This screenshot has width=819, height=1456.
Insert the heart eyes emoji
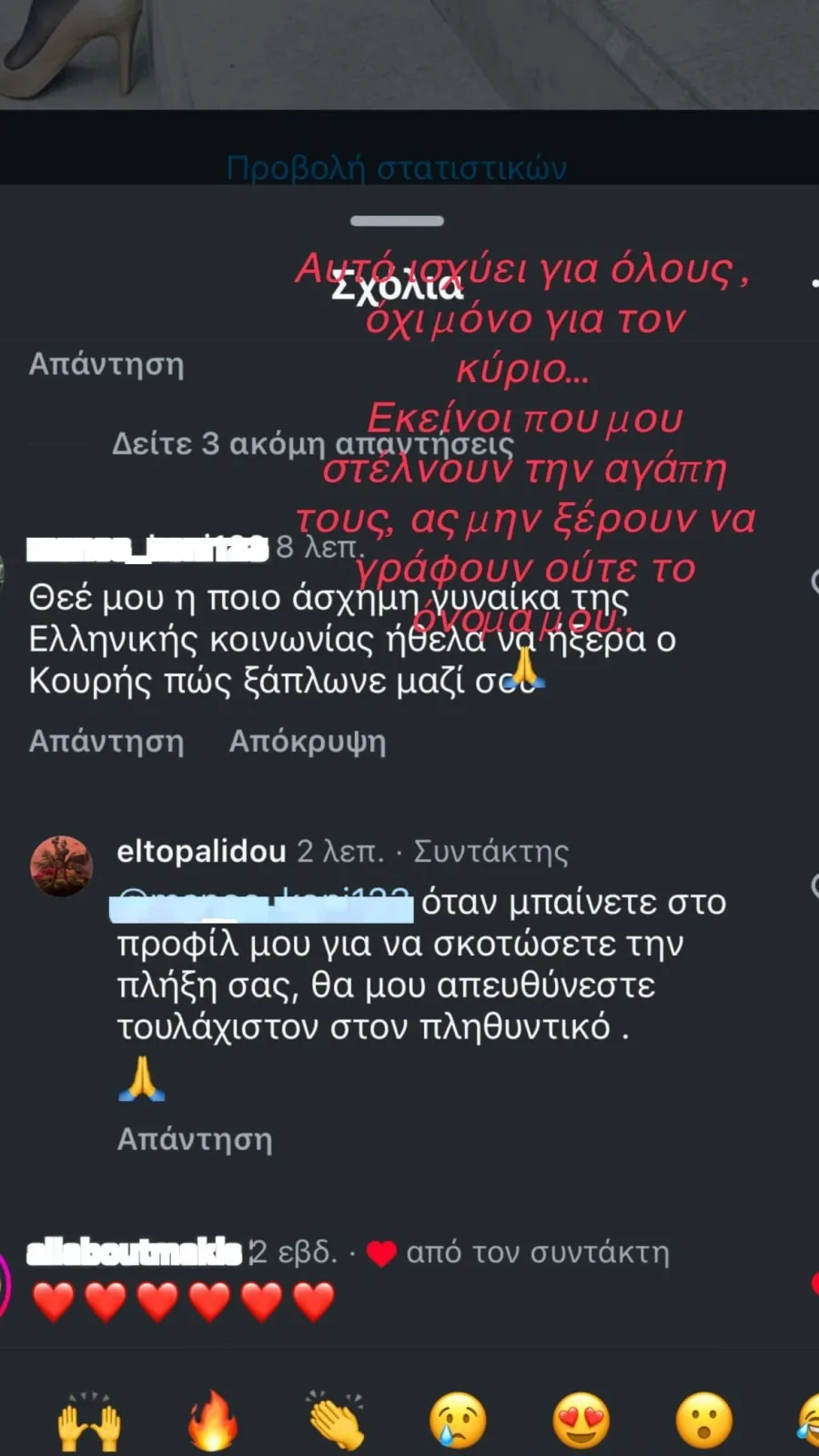pyautogui.click(x=581, y=1421)
